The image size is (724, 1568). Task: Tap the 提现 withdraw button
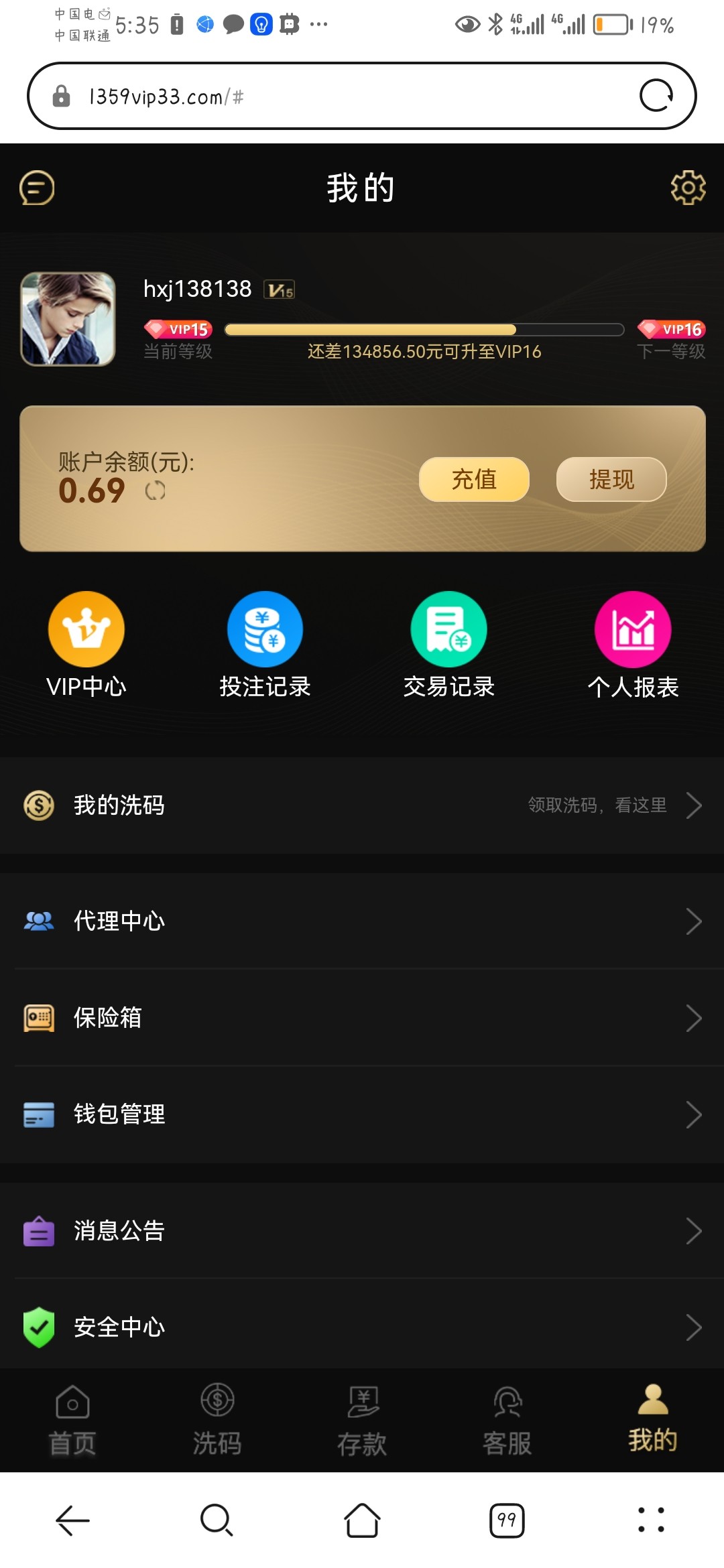point(611,479)
